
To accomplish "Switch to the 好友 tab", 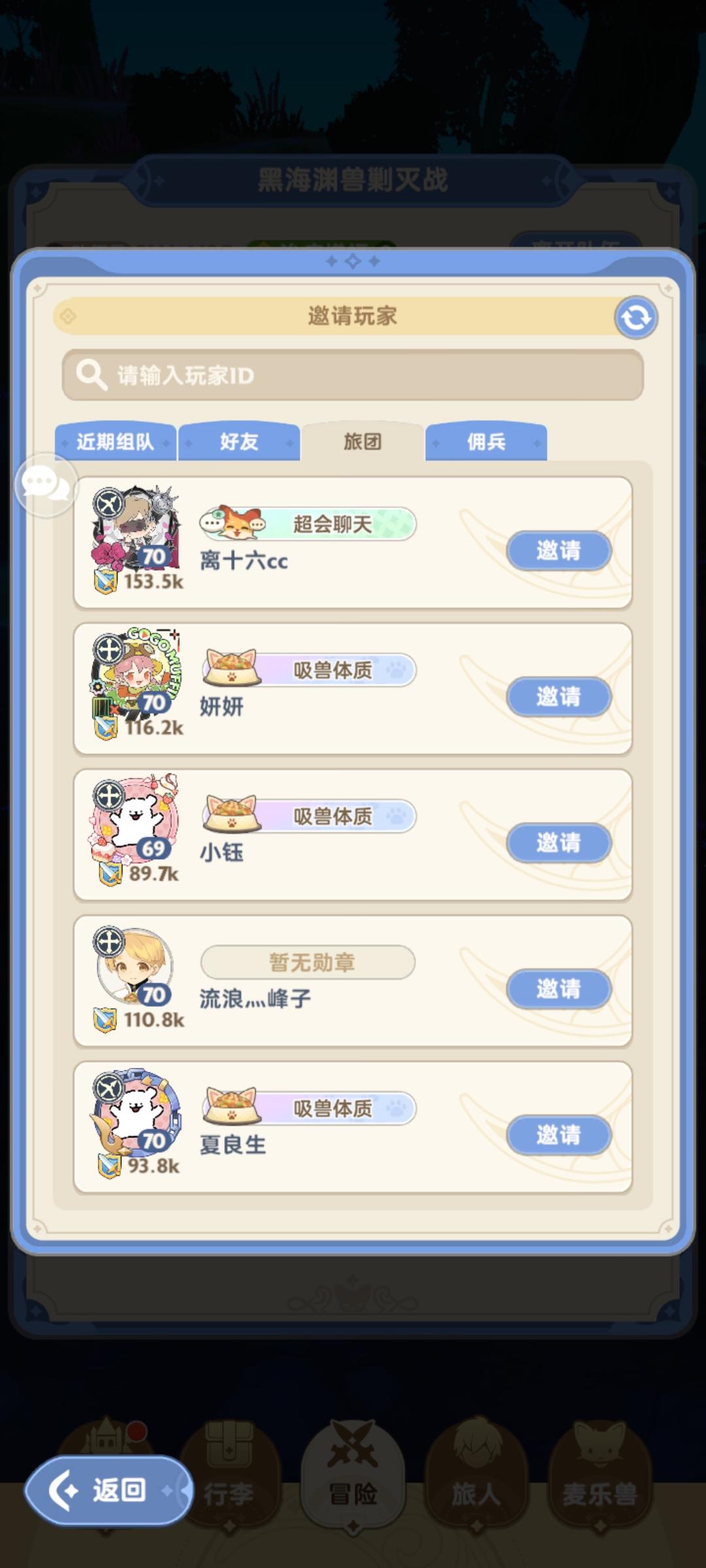I will point(239,442).
